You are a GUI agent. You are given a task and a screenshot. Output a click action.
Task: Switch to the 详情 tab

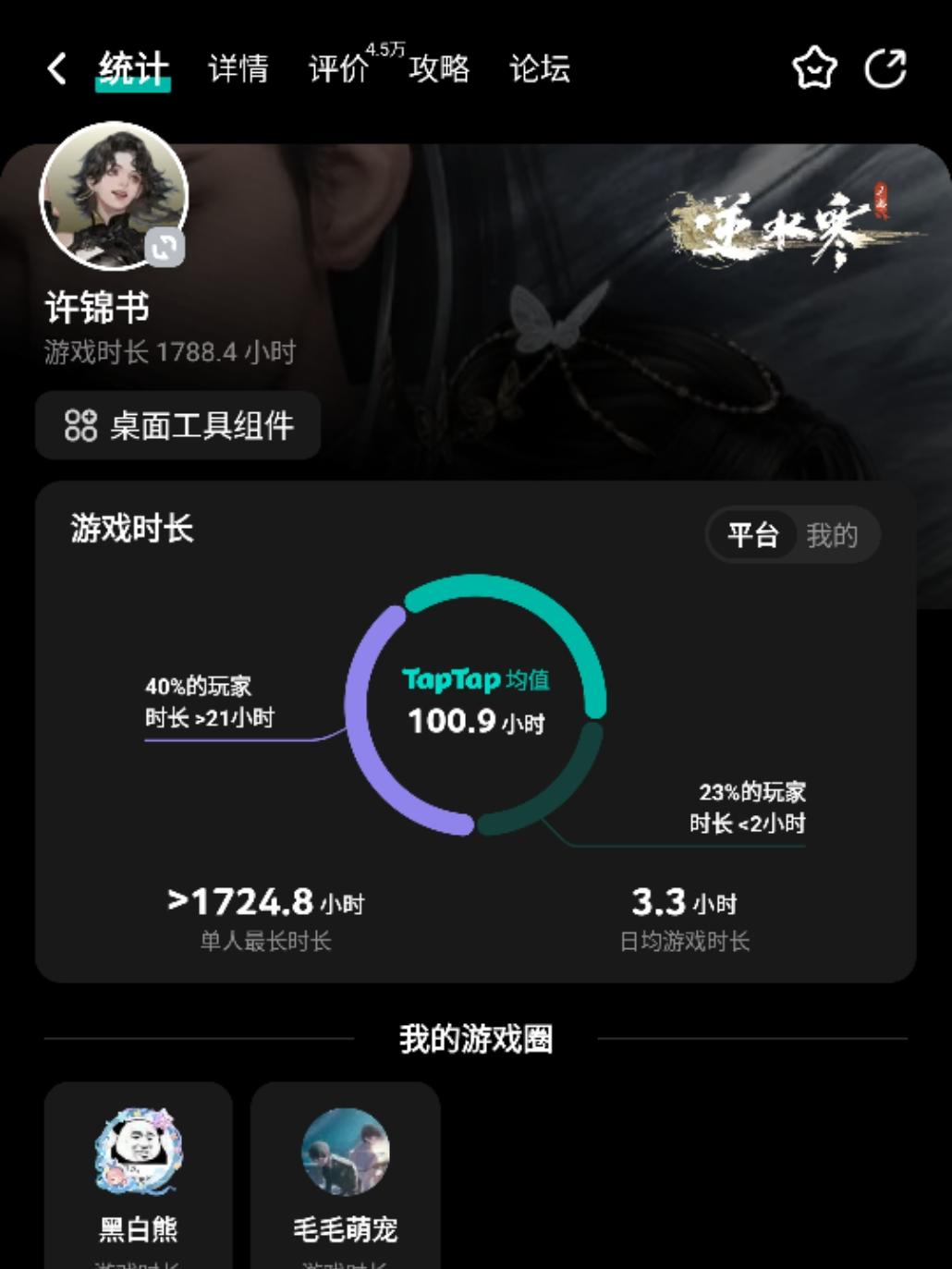(x=238, y=68)
